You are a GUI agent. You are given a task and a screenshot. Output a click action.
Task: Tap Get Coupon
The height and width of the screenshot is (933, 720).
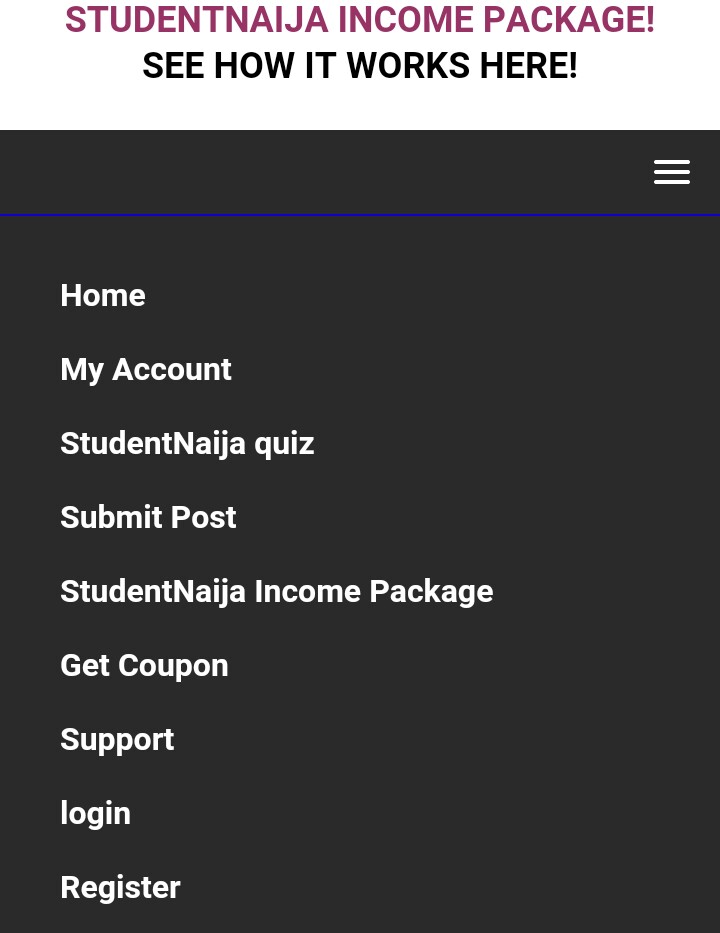144,665
